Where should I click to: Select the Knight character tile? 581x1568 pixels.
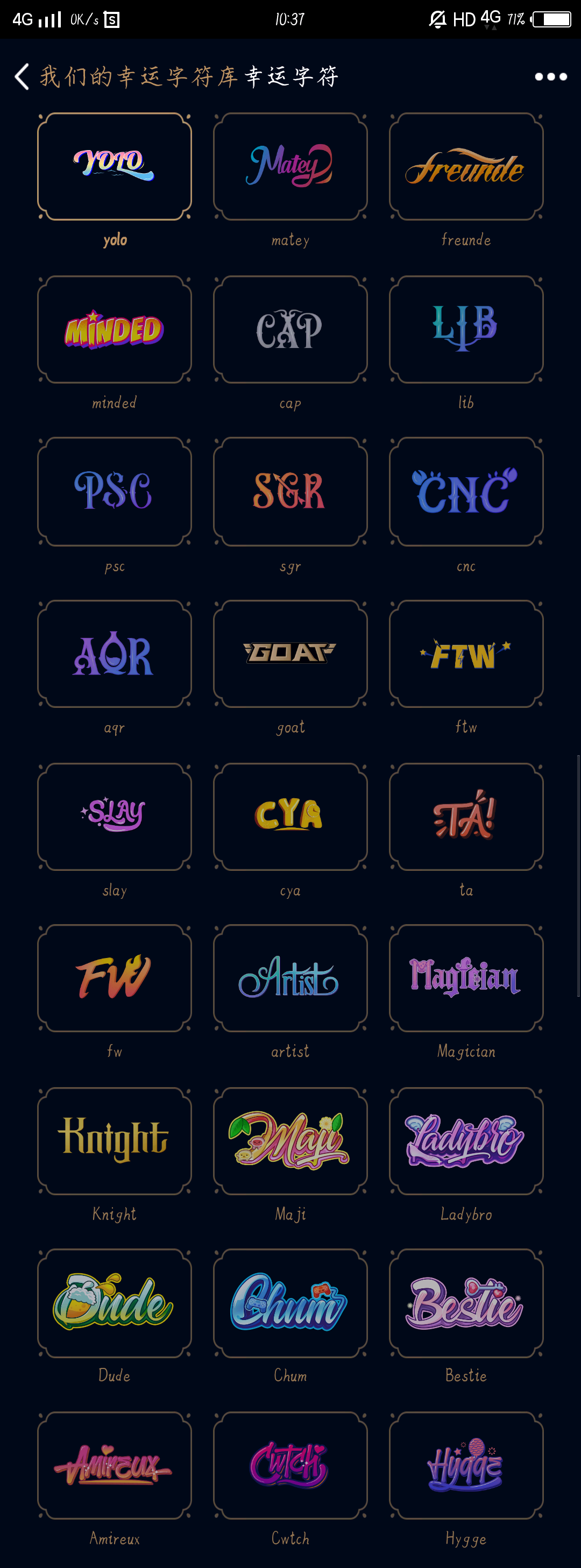(115, 1141)
